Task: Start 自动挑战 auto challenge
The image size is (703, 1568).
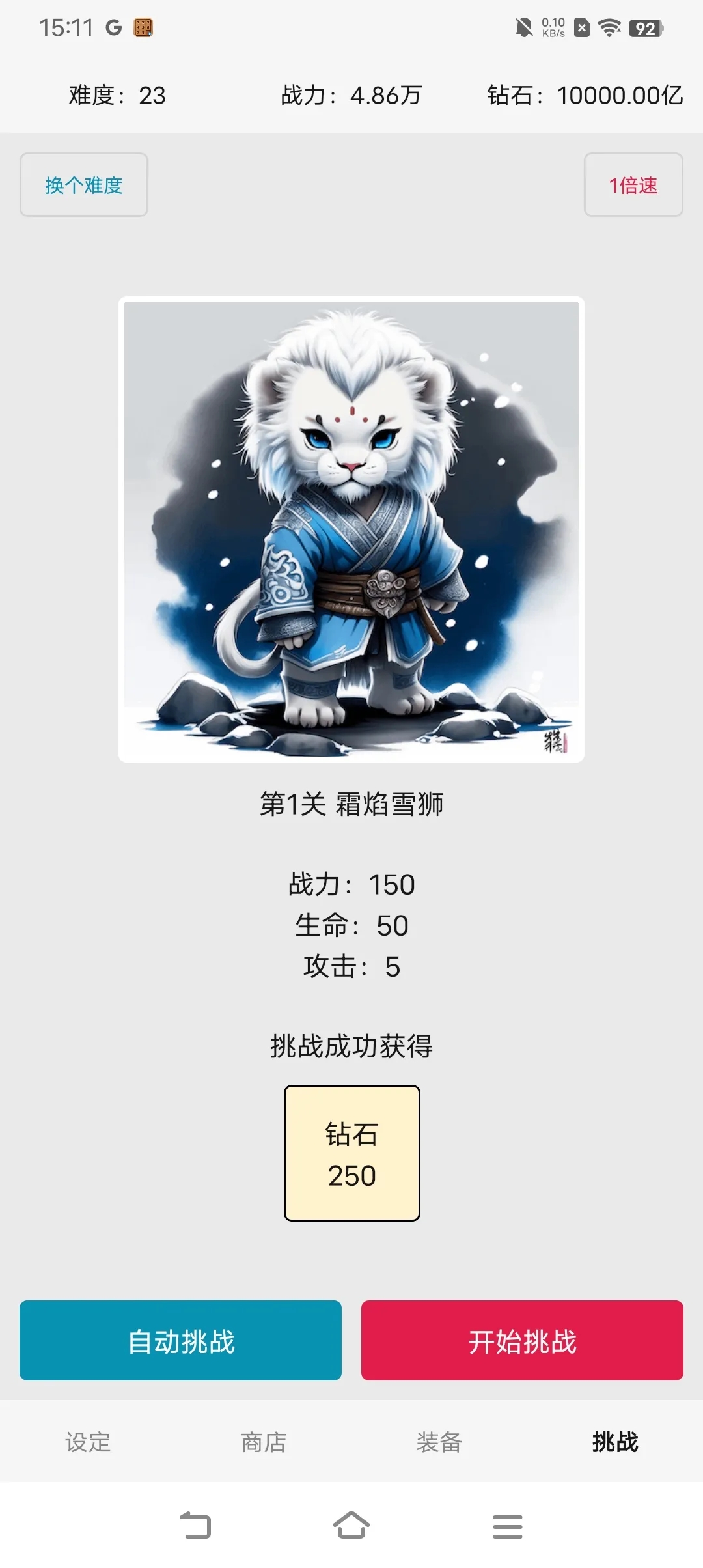Action: [x=180, y=1340]
